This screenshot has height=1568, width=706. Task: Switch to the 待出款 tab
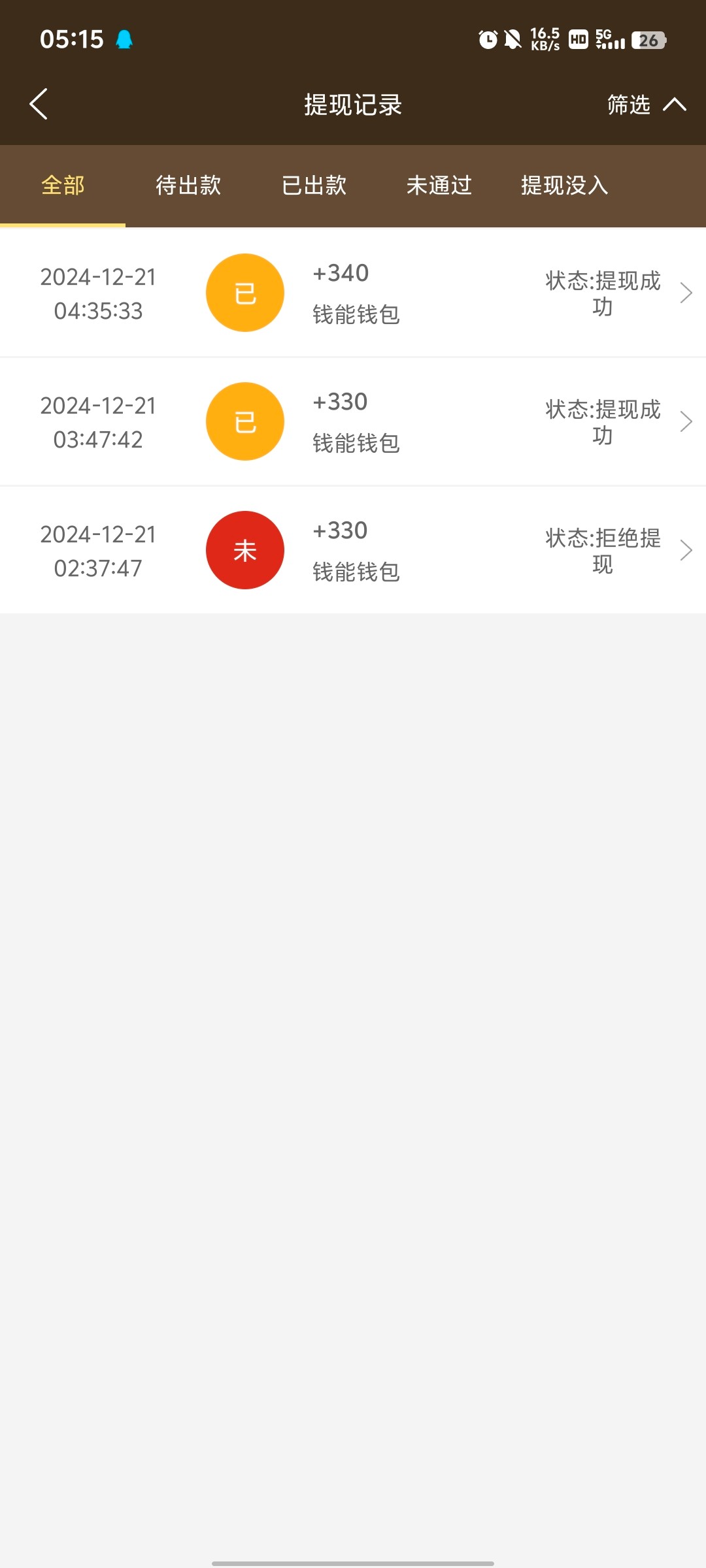[x=188, y=186]
